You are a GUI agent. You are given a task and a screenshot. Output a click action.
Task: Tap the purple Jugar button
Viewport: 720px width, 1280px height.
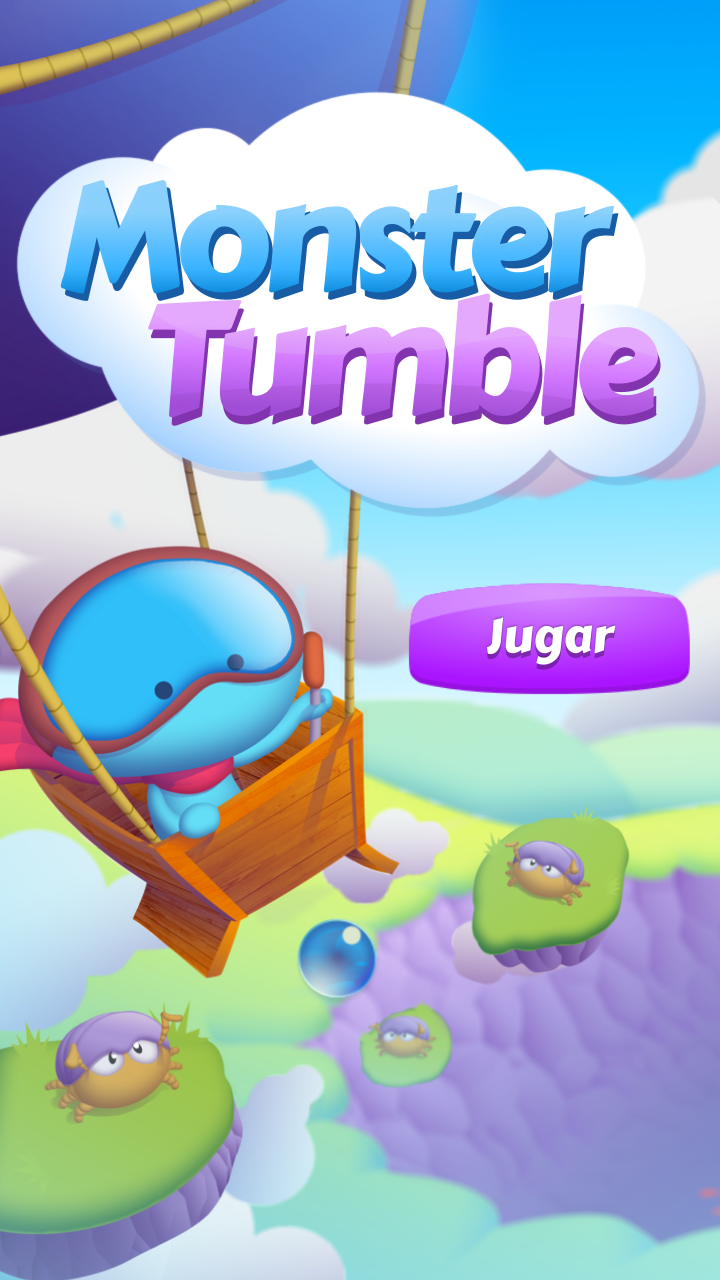pyautogui.click(x=549, y=638)
